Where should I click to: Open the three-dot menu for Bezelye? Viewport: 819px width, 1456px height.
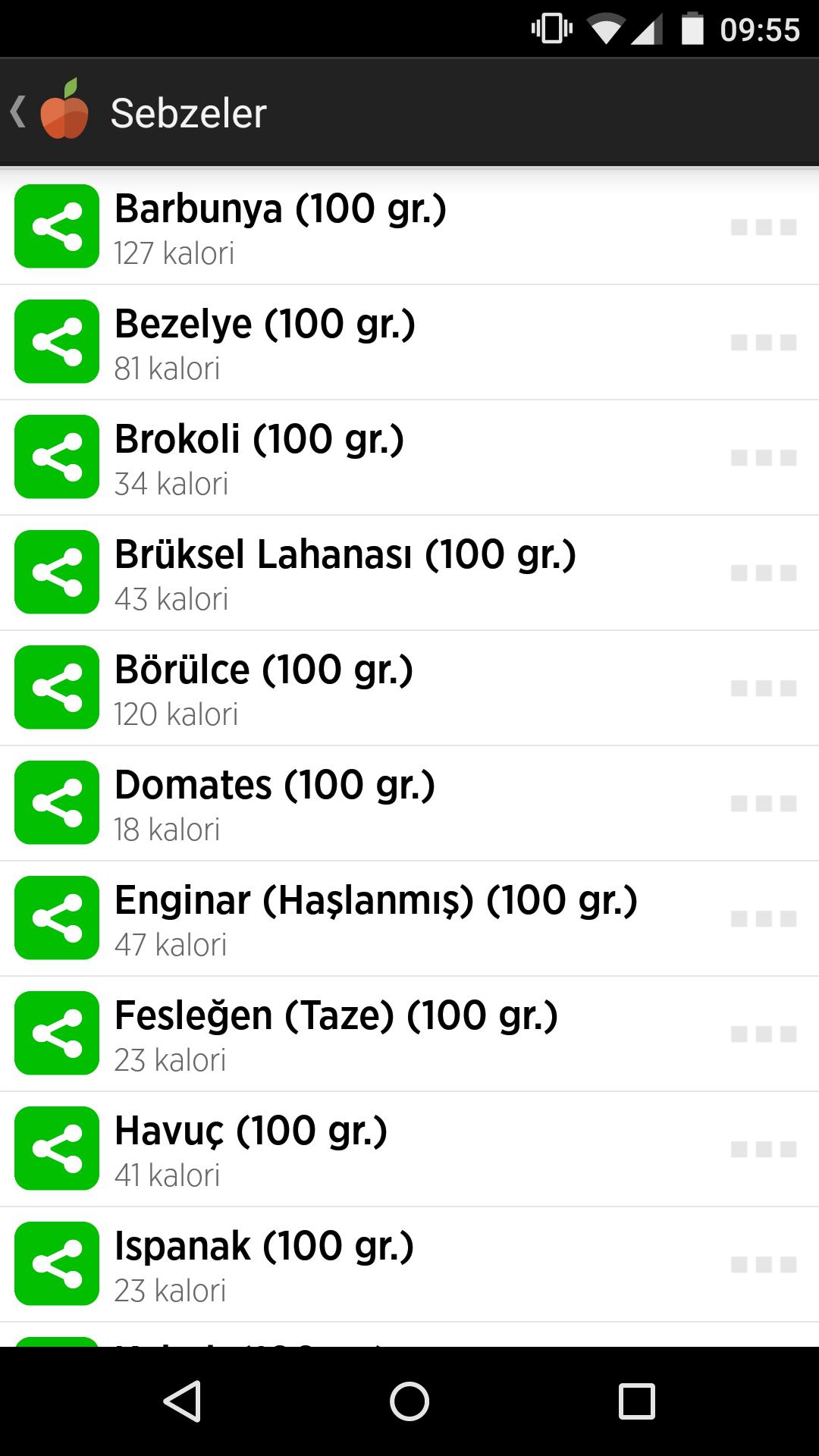tap(764, 342)
